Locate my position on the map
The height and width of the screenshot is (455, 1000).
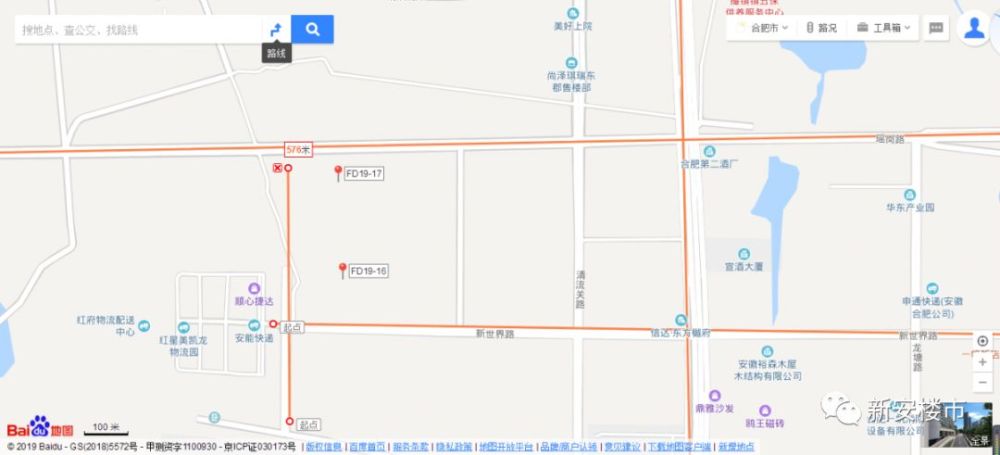pyautogui.click(x=982, y=341)
